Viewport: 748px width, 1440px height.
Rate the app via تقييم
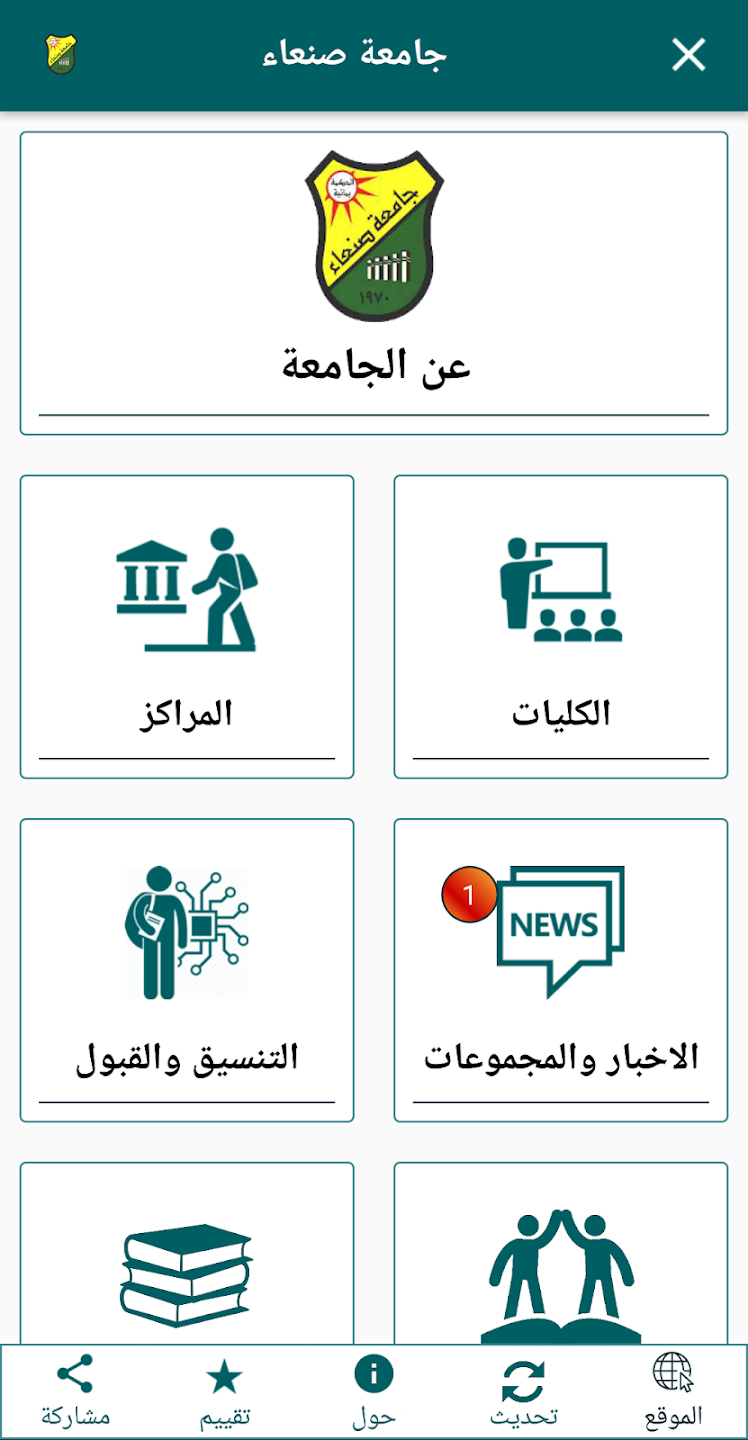(224, 1391)
